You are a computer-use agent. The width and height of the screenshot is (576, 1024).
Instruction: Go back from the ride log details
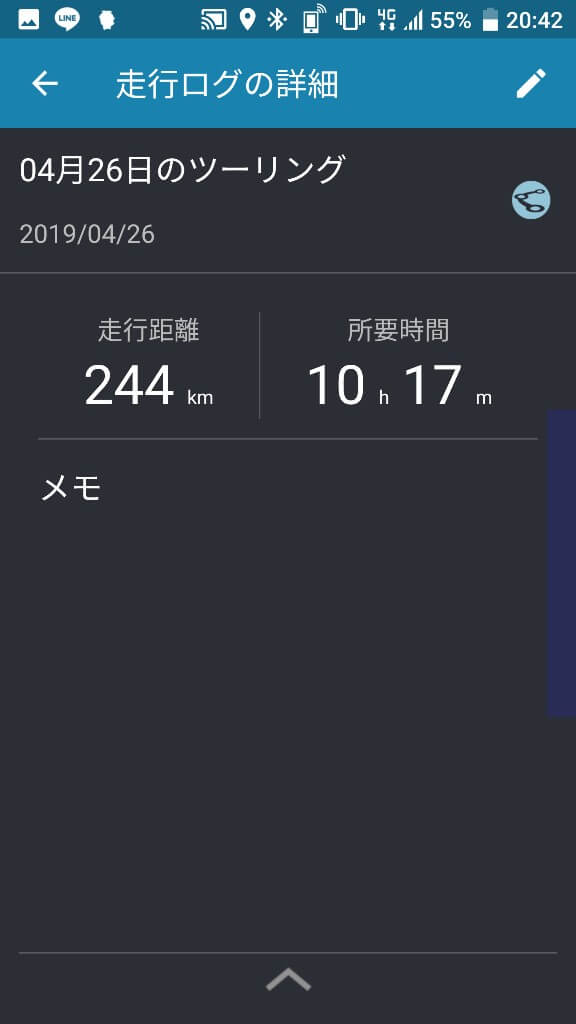point(45,84)
